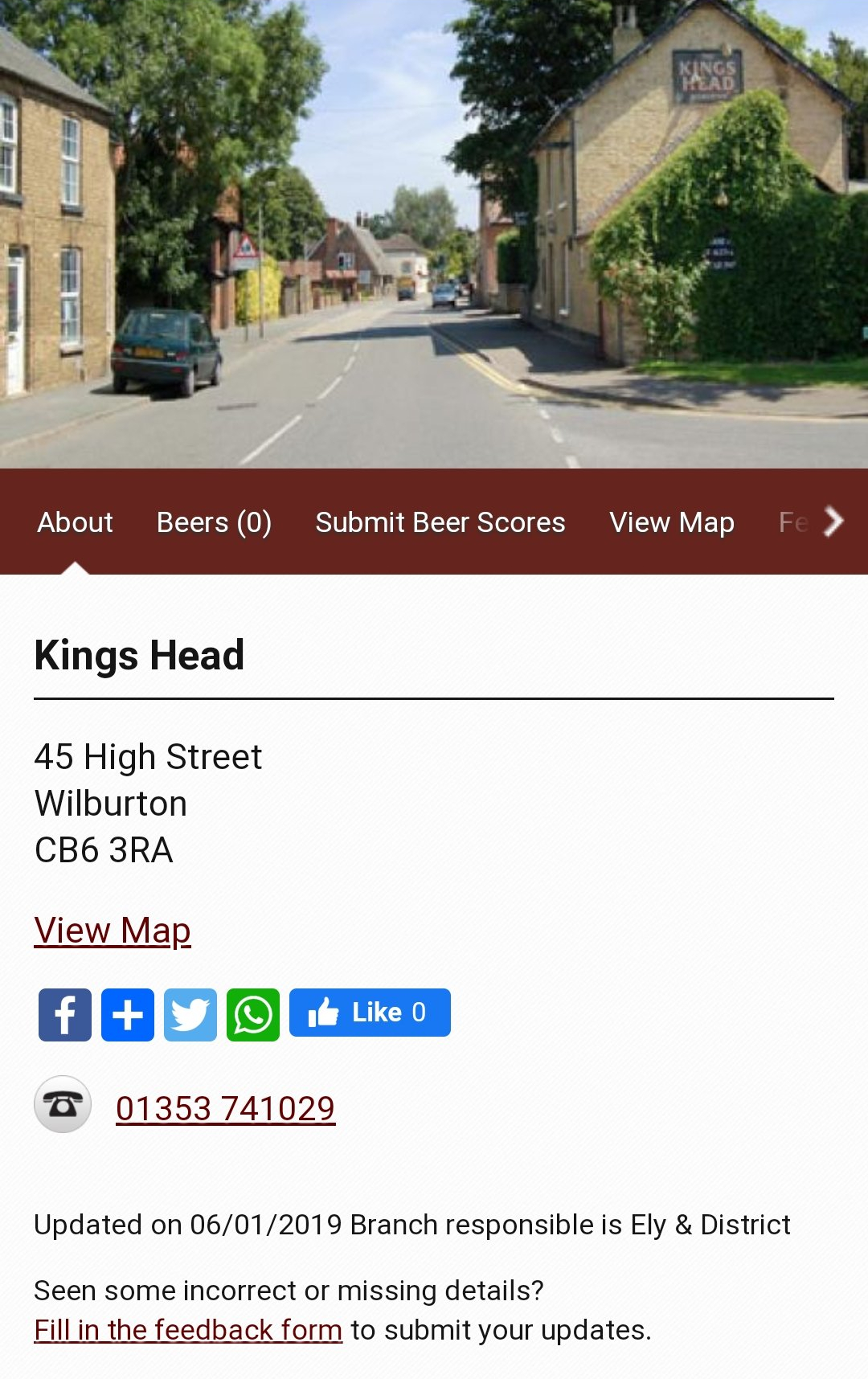The width and height of the screenshot is (868, 1379).
Task: Go to Submit Beer Scores tab
Action: [x=440, y=522]
